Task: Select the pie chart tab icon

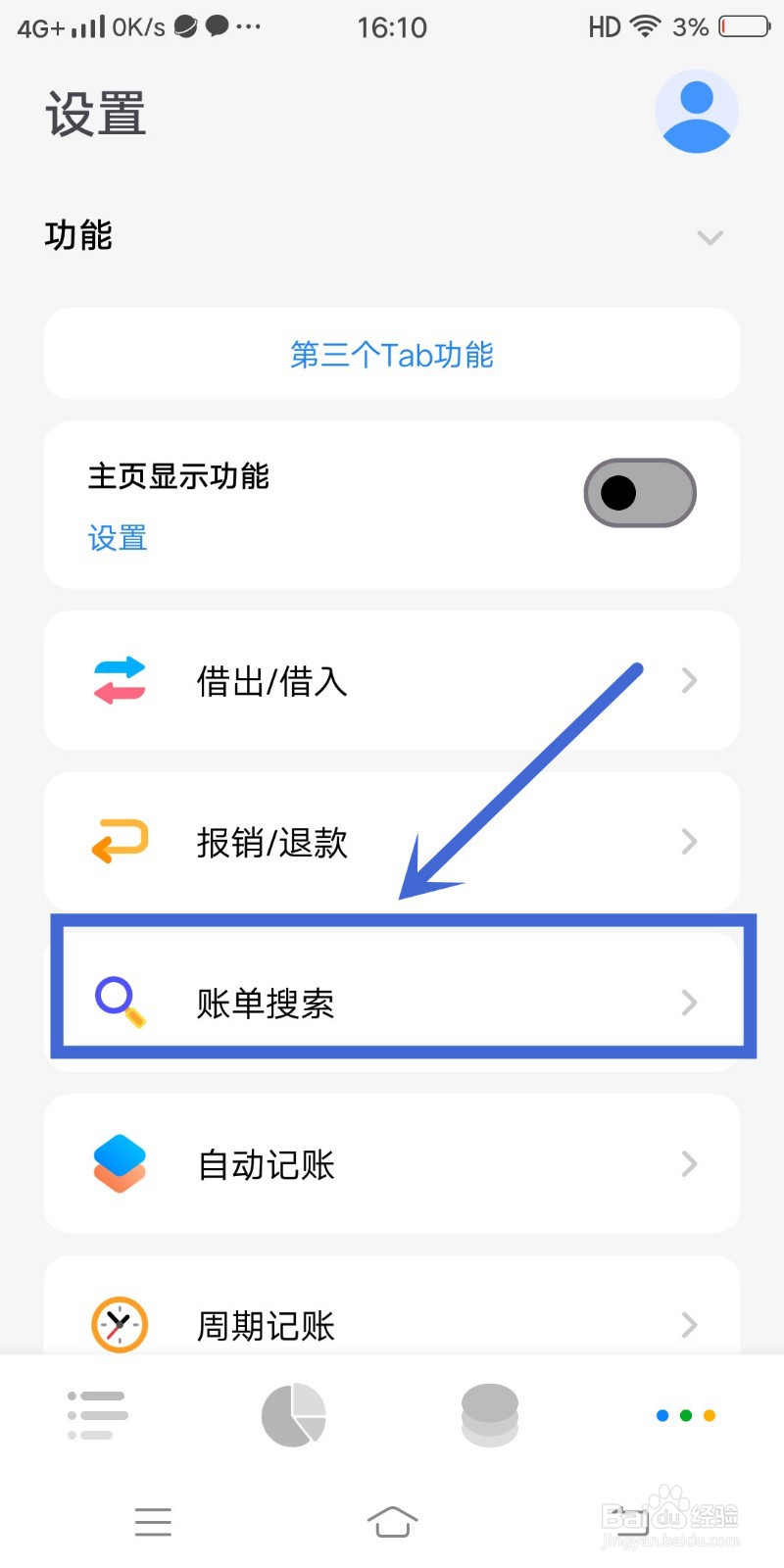Action: click(x=293, y=1414)
